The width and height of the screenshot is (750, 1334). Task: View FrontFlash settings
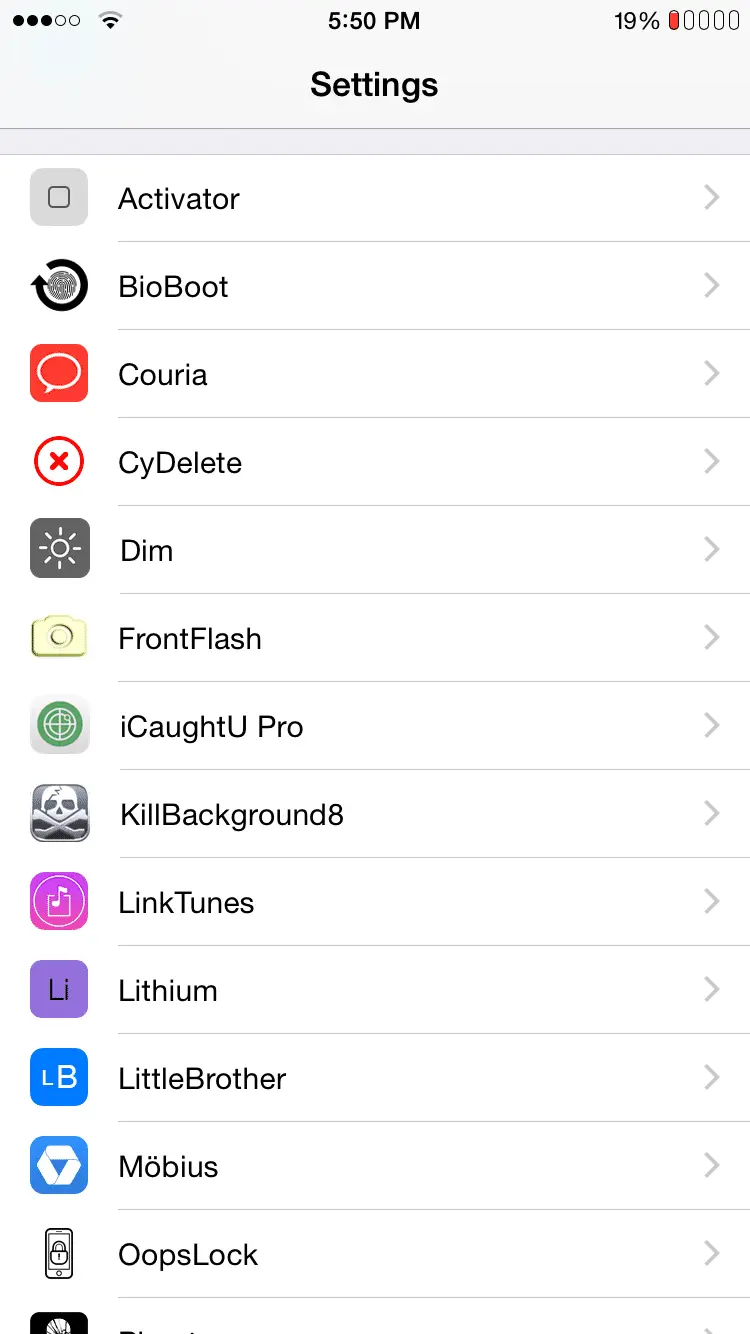375,639
